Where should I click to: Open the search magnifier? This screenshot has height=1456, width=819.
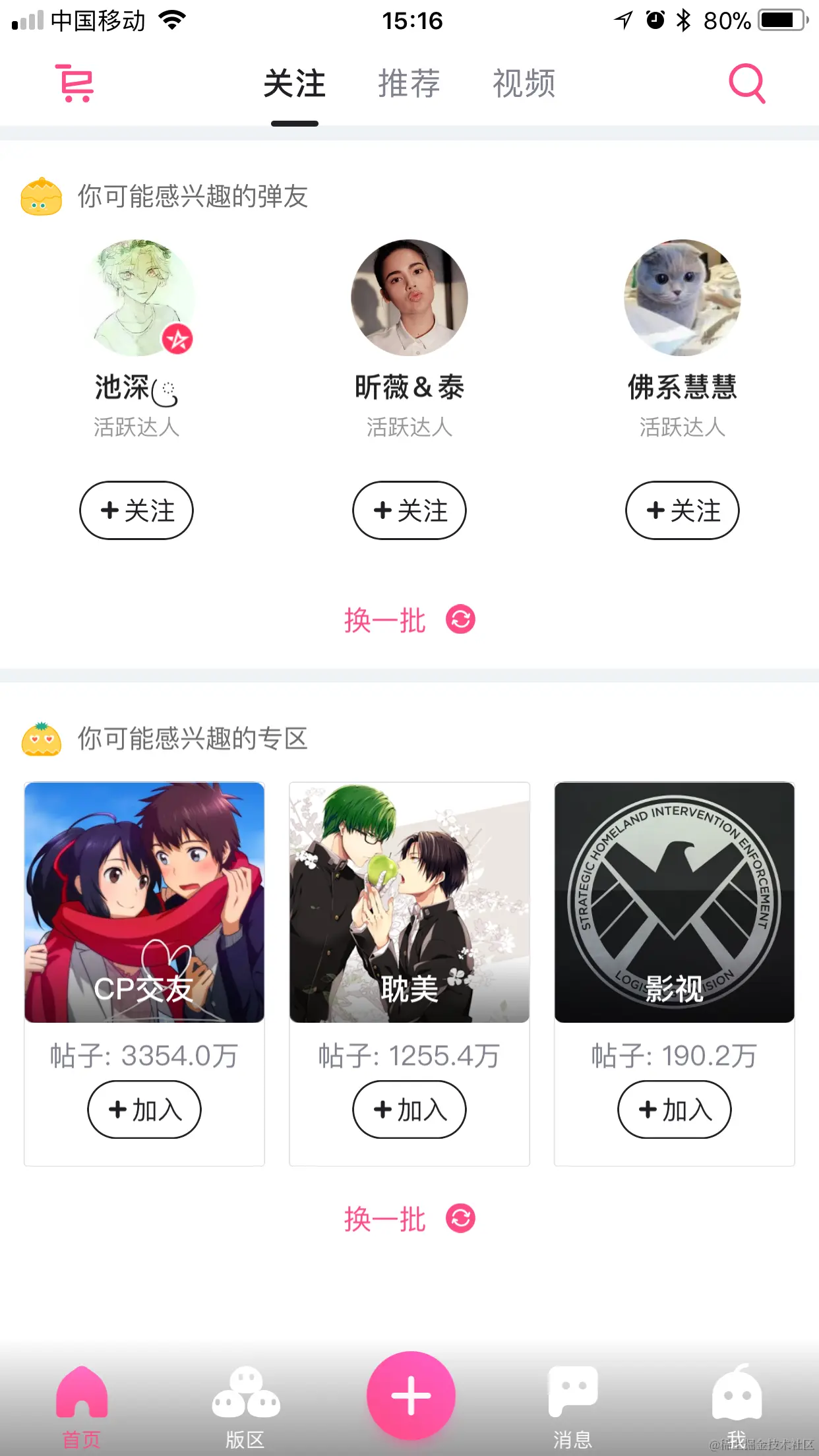click(746, 84)
